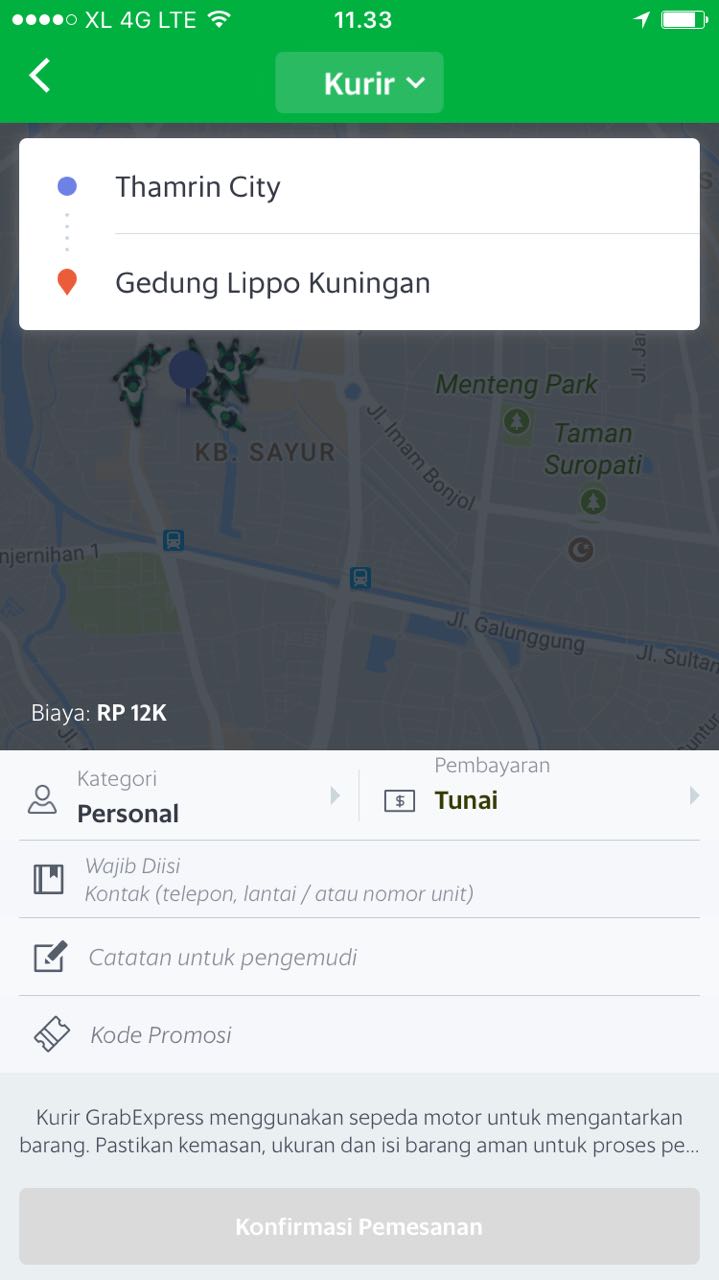Select payment method Tunai
The image size is (719, 1280).
(541, 797)
